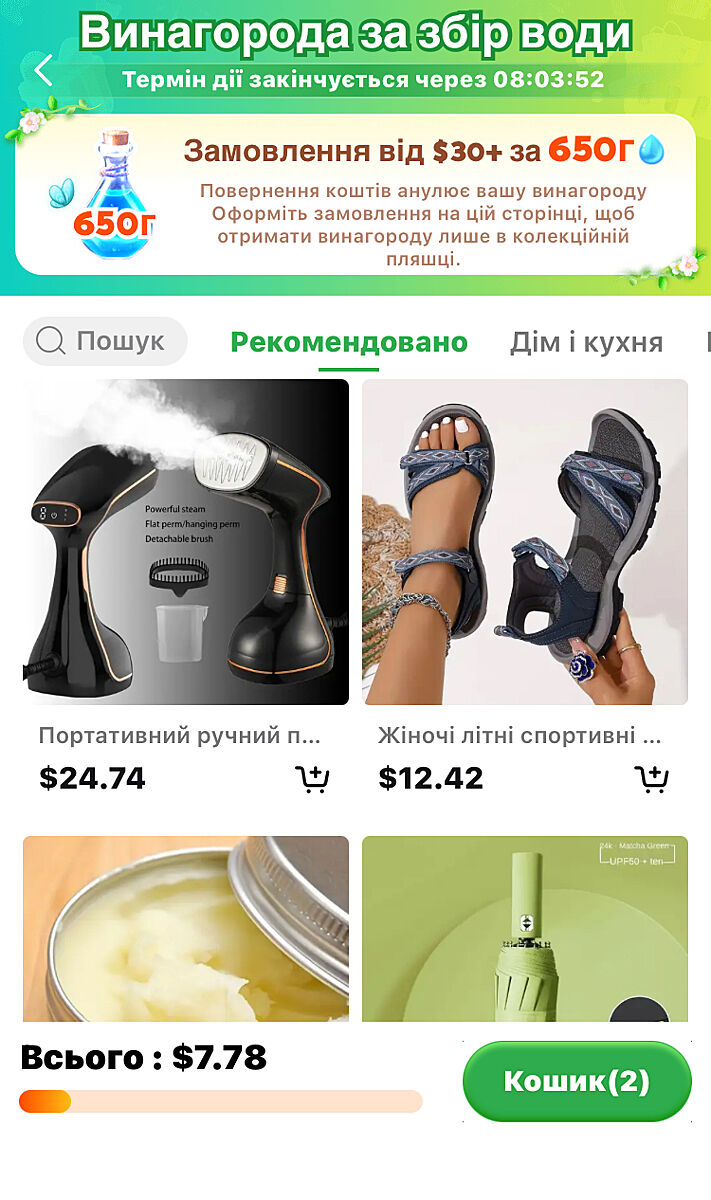Open the women's summer sport sandals product

click(x=525, y=542)
